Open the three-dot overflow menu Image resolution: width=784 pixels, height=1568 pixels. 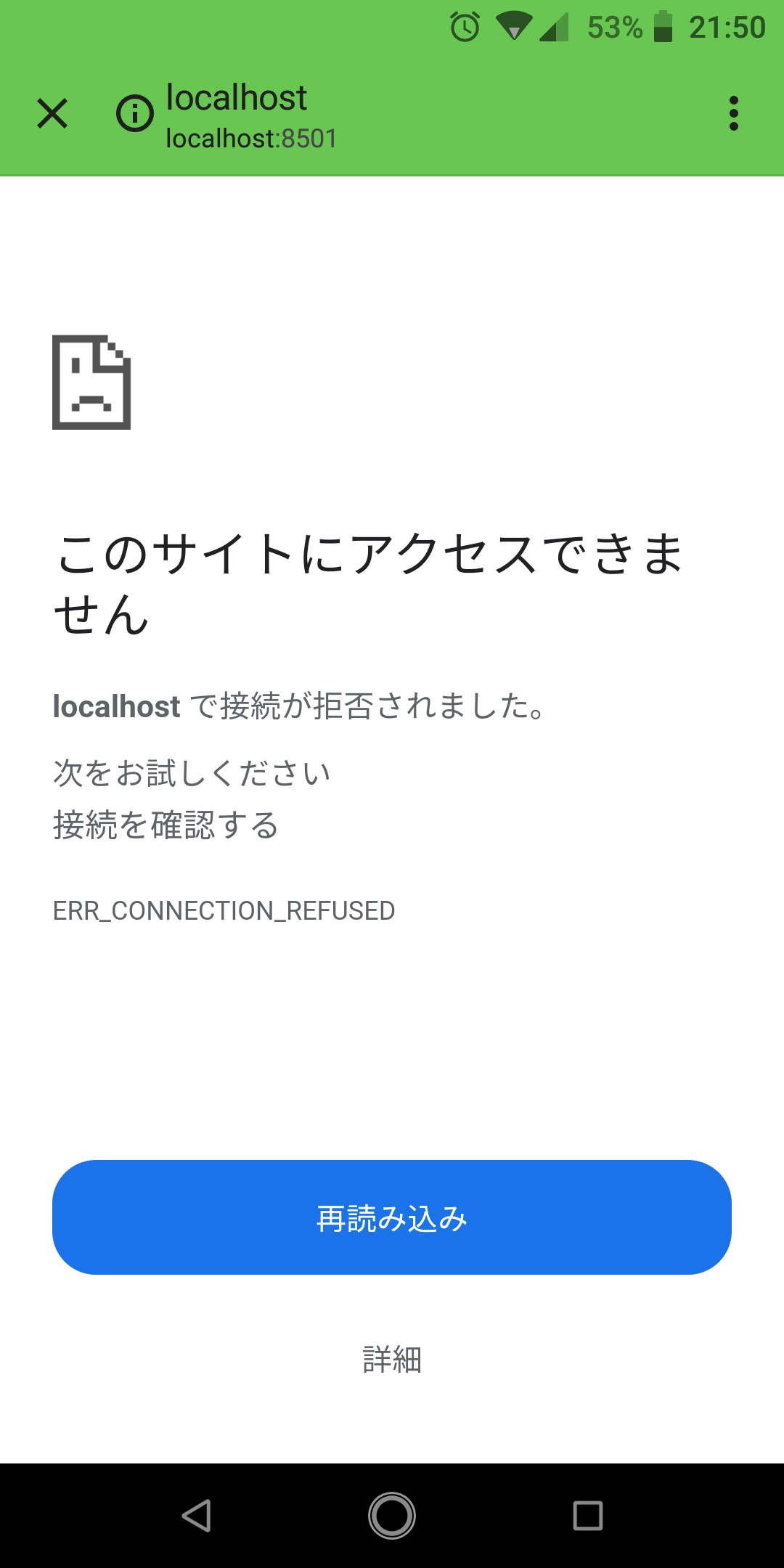[x=734, y=113]
